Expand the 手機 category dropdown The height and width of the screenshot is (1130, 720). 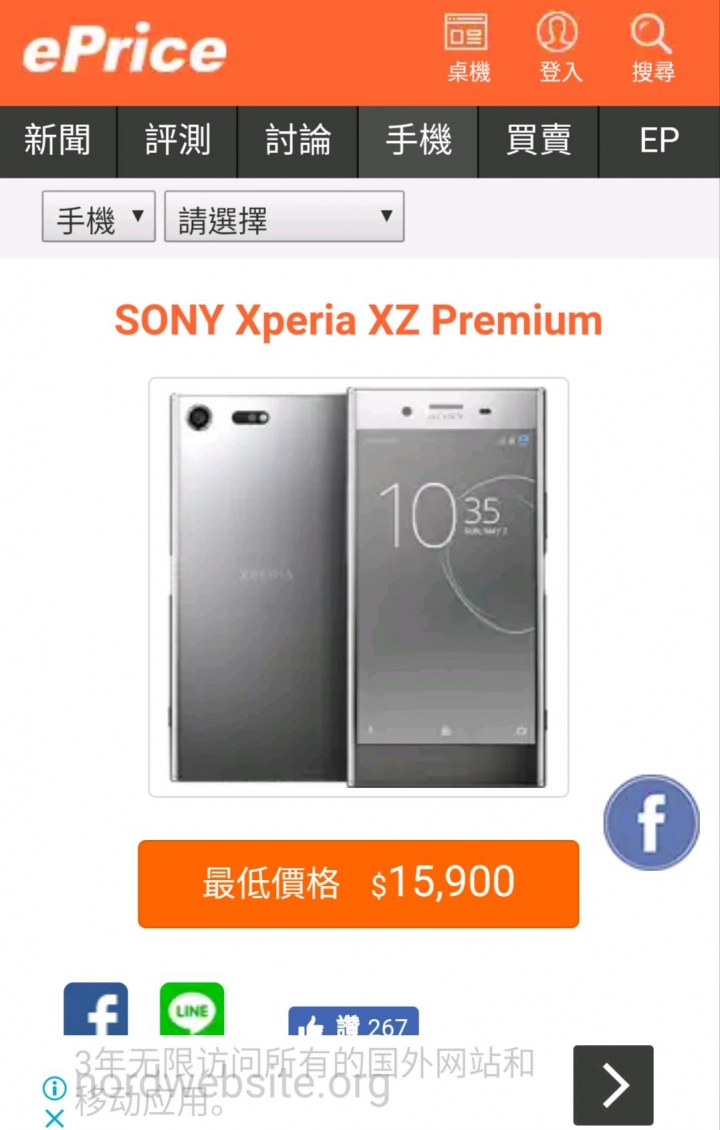coord(98,217)
